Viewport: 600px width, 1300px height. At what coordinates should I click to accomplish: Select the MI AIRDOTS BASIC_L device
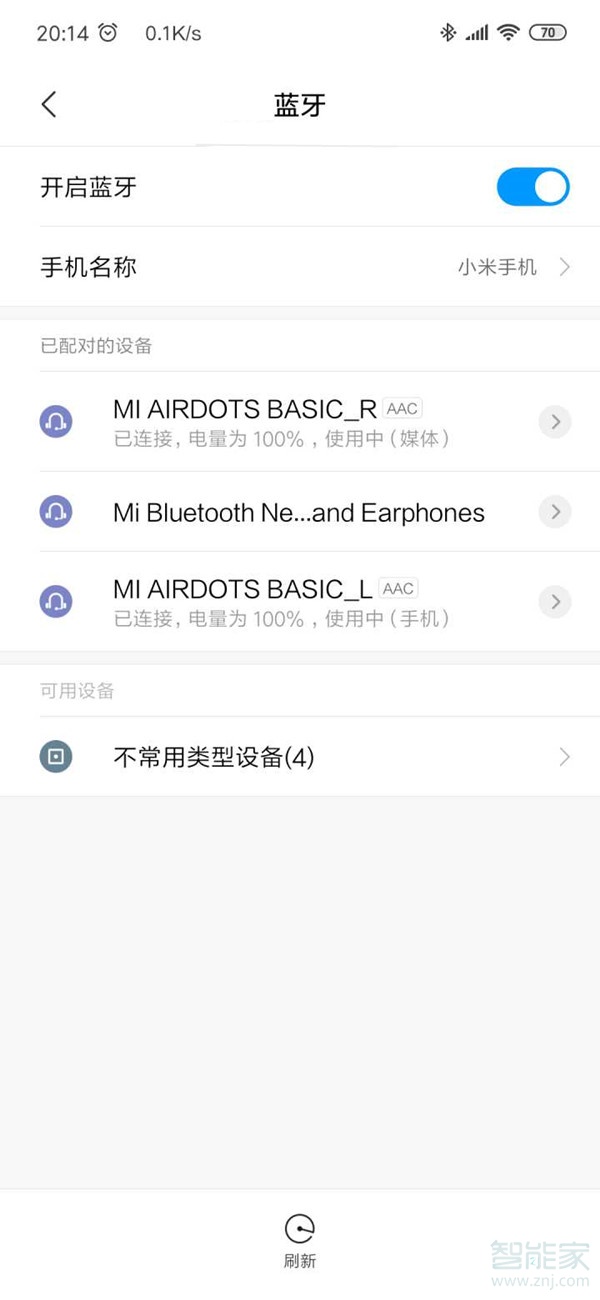300,601
